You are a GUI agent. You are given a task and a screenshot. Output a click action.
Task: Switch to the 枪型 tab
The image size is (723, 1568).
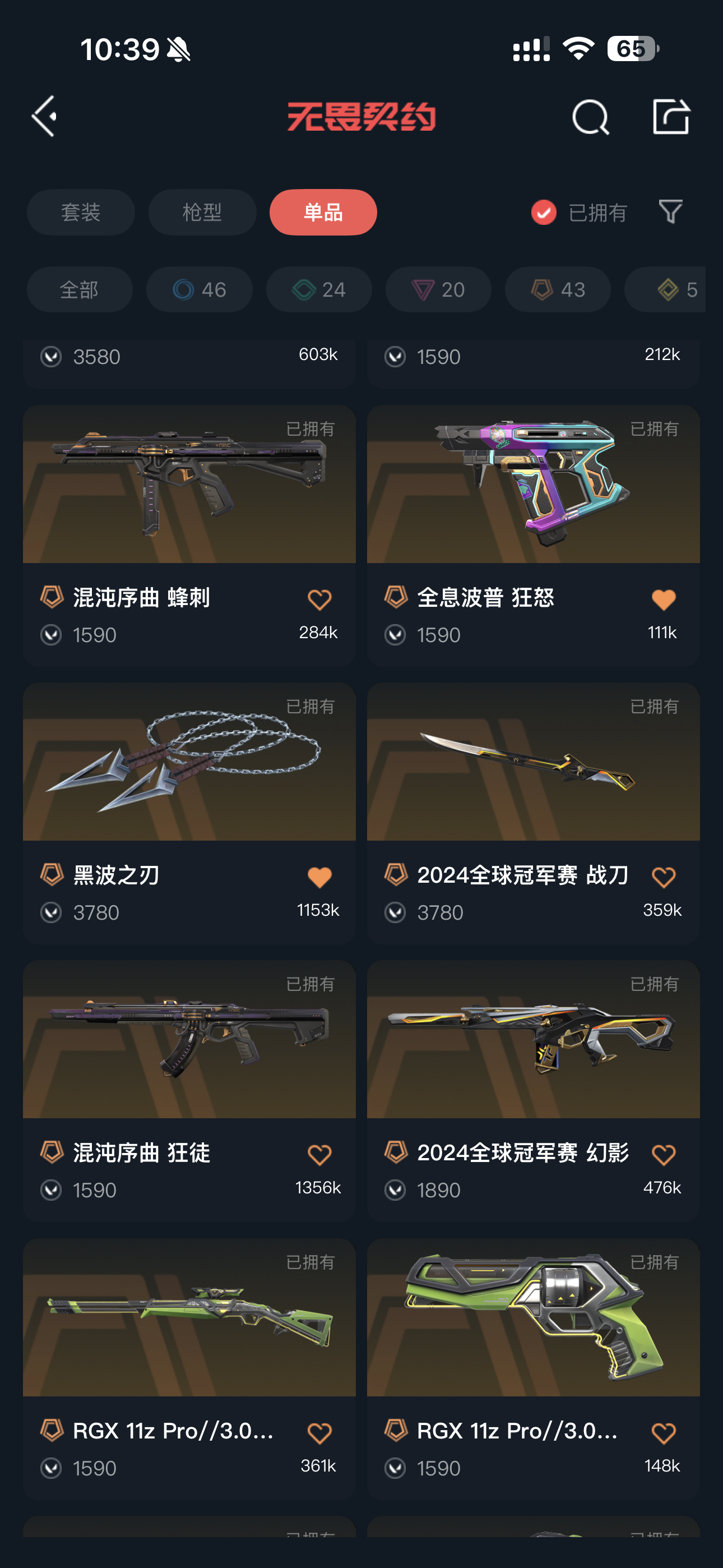click(x=202, y=213)
